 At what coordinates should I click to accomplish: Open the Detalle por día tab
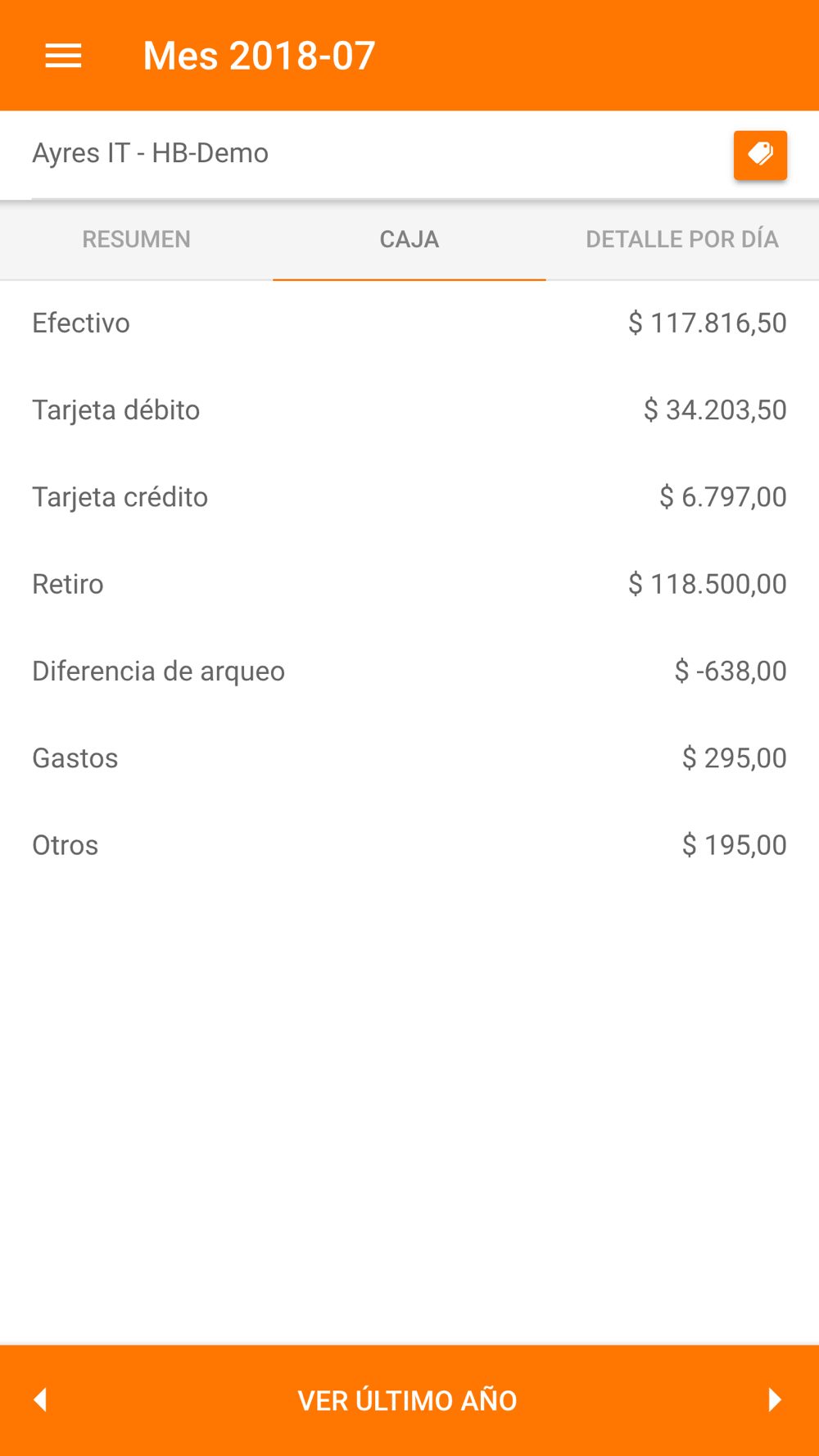click(681, 239)
